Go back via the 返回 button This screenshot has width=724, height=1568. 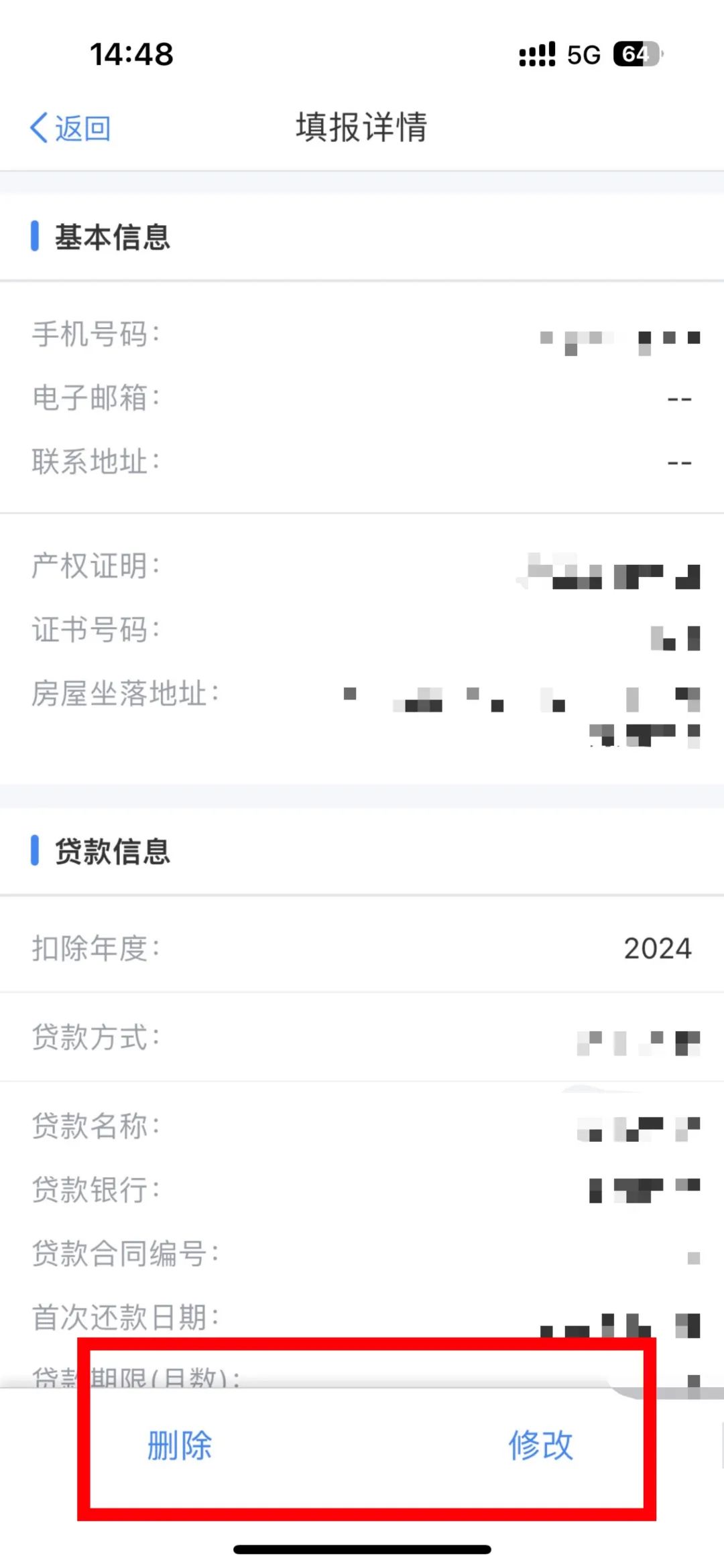tap(70, 127)
